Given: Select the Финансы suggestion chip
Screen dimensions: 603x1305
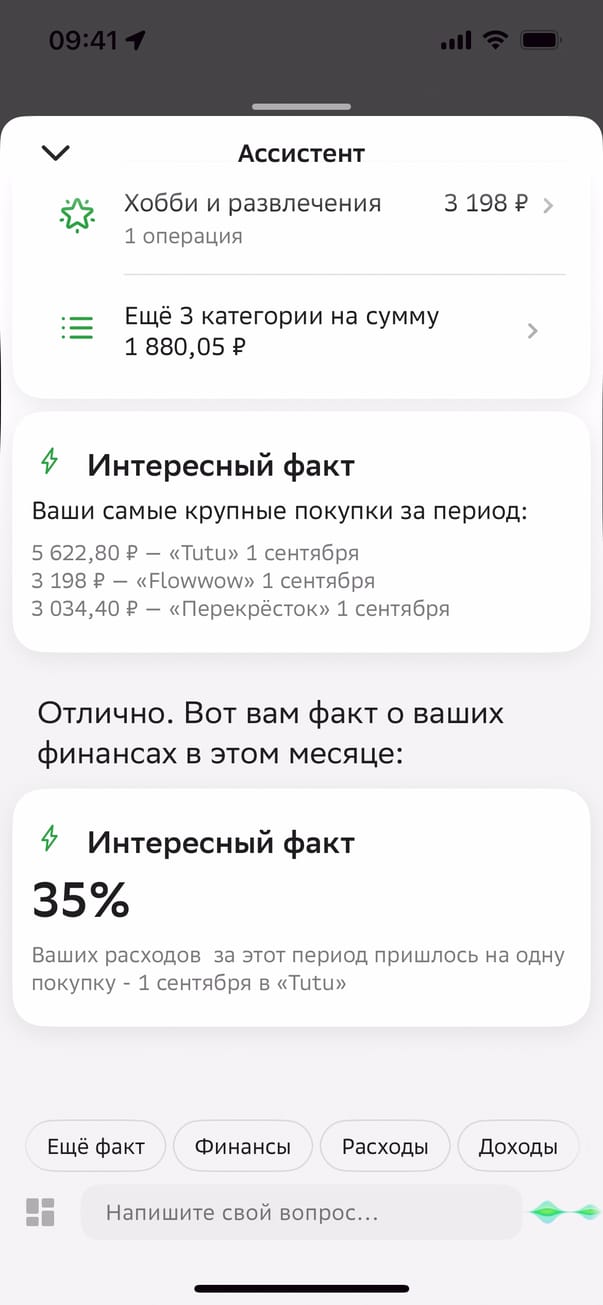Looking at the screenshot, I should point(243,1147).
